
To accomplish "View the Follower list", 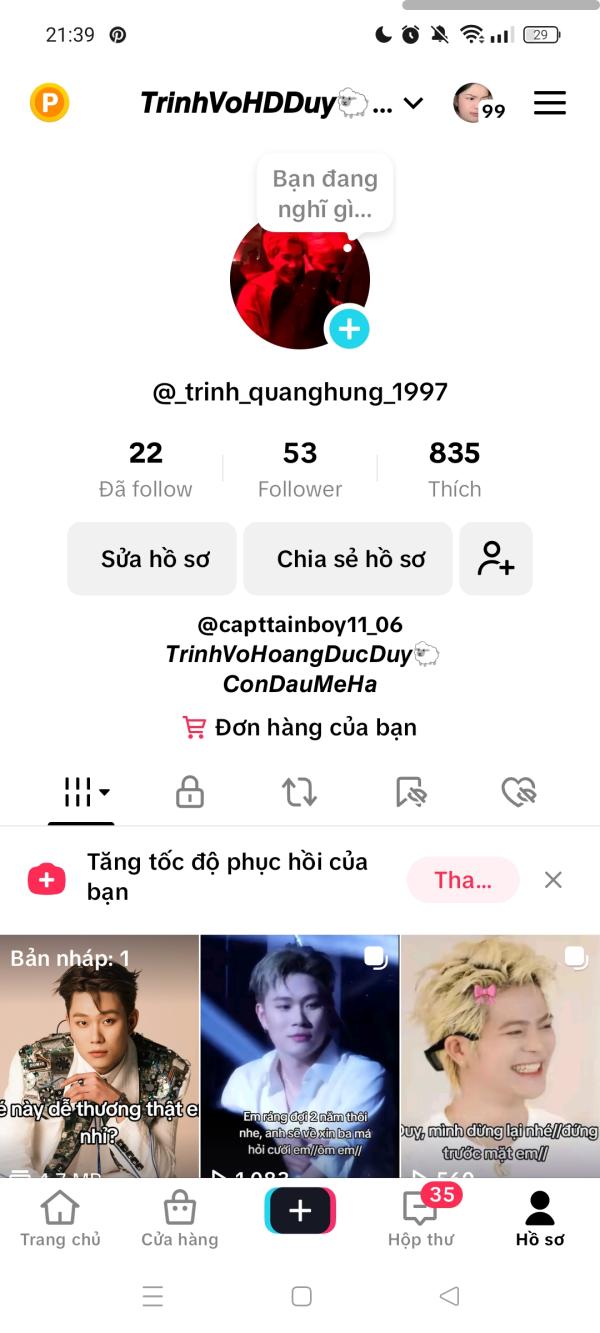I will 300,469.
